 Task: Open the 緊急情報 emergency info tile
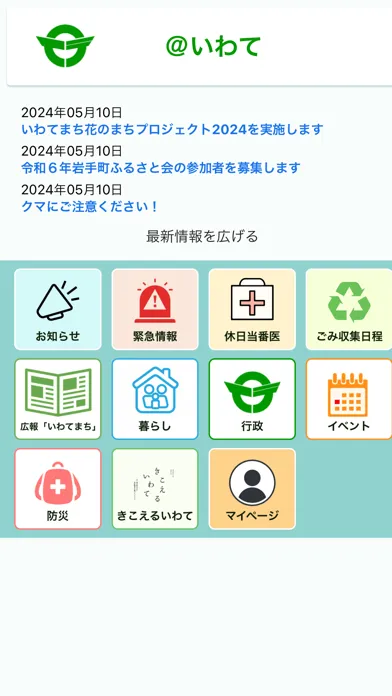(x=155, y=309)
